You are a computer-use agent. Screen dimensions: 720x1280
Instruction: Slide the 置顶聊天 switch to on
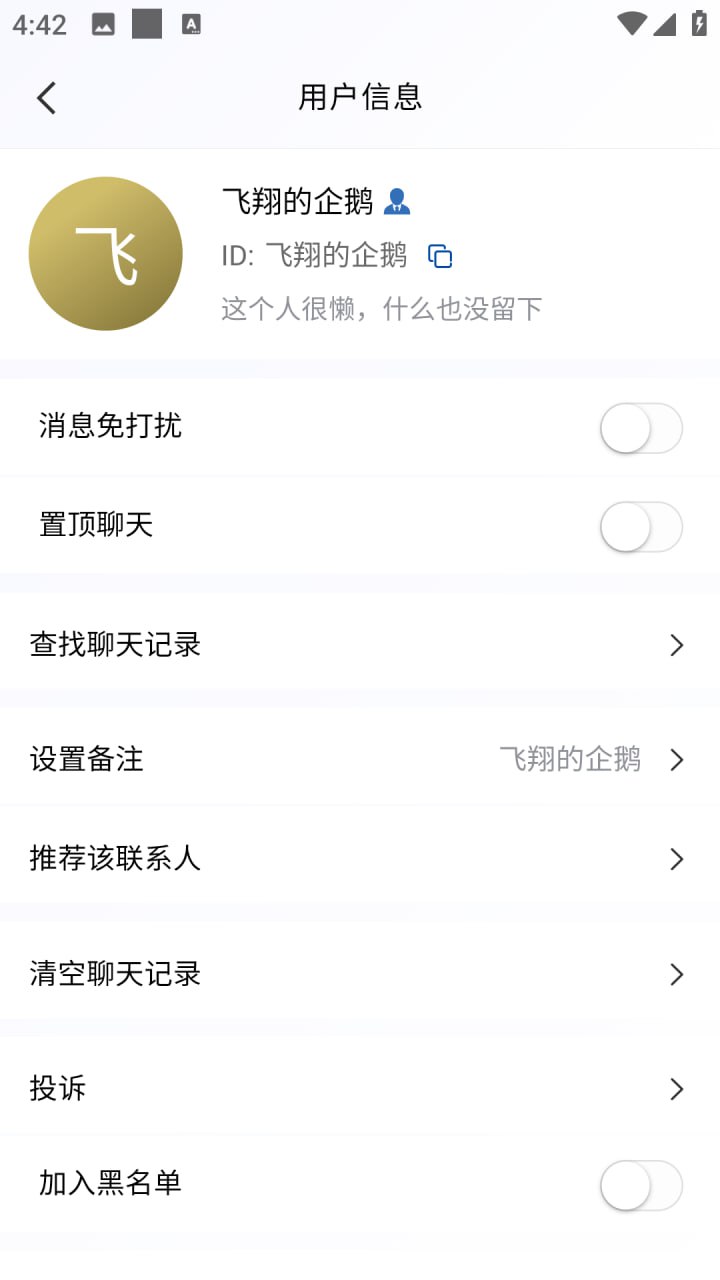click(x=641, y=526)
